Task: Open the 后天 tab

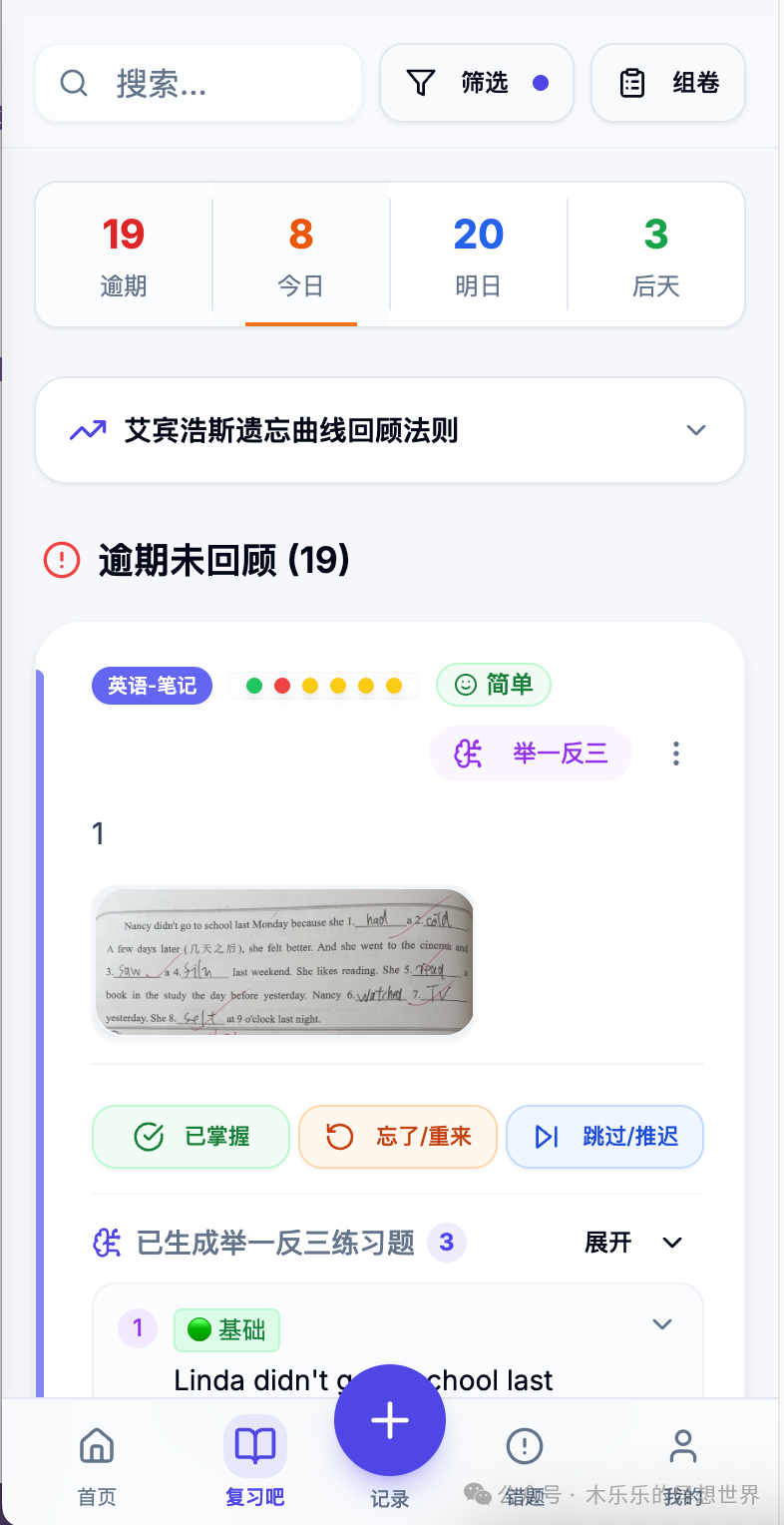Action: coord(655,255)
